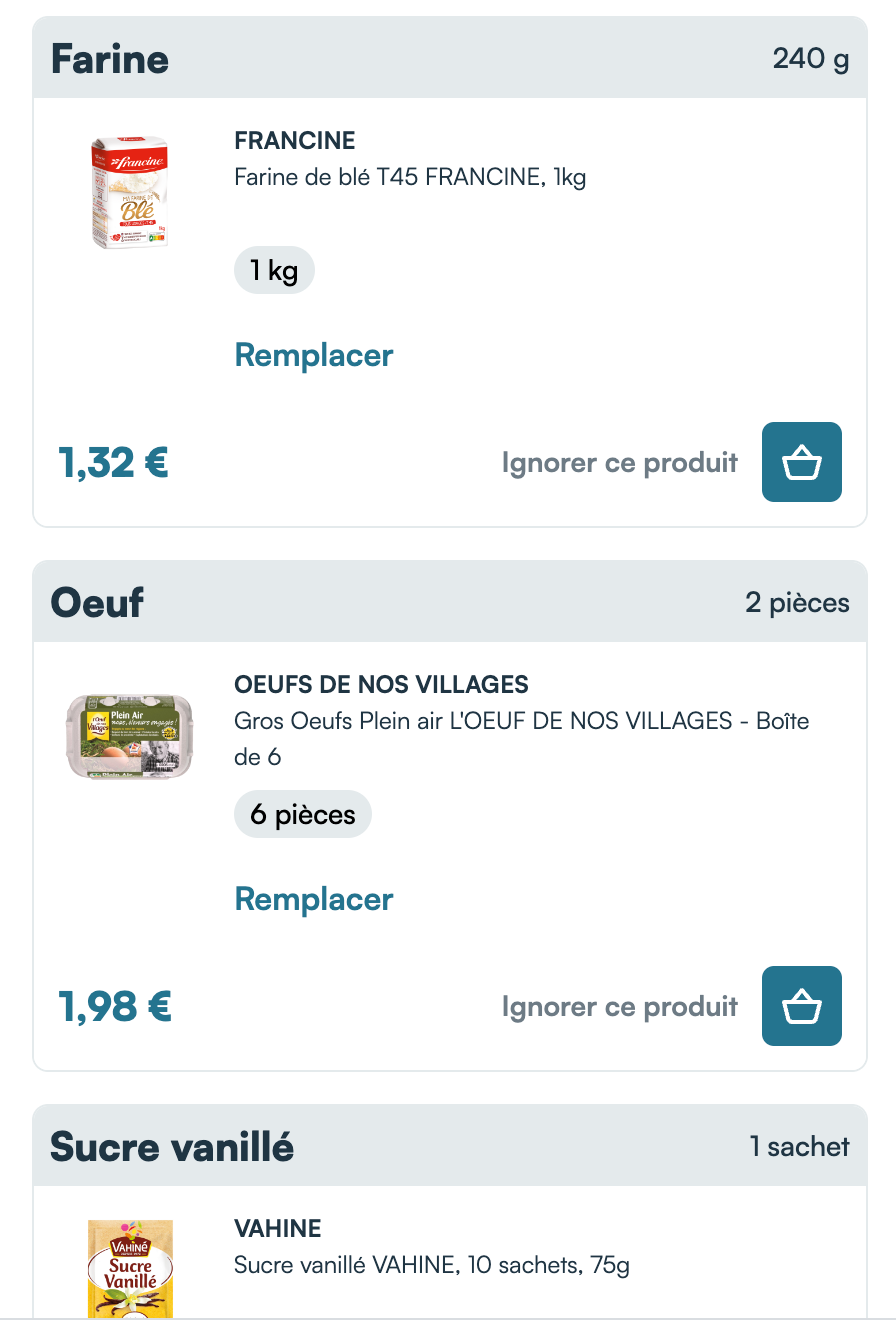Click Remplacer for the FRANCINE flour

click(314, 355)
